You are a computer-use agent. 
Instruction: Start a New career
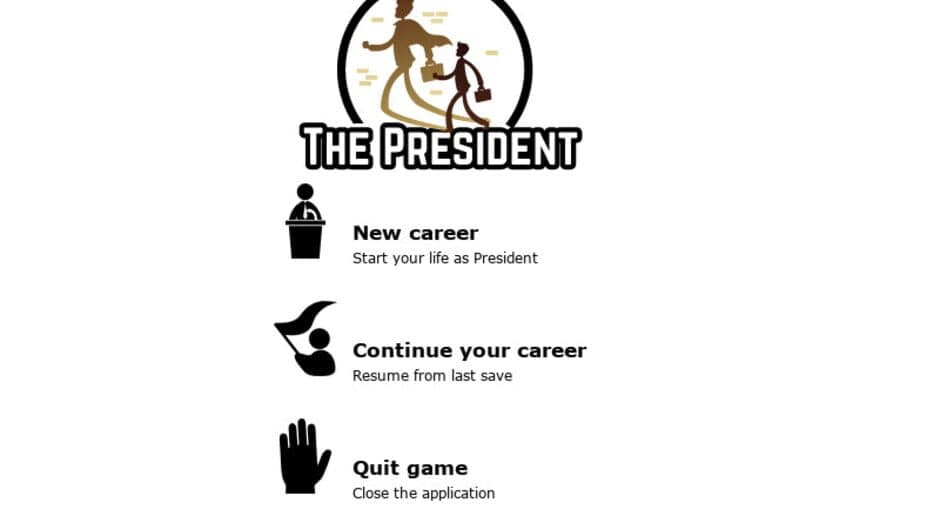[415, 234]
